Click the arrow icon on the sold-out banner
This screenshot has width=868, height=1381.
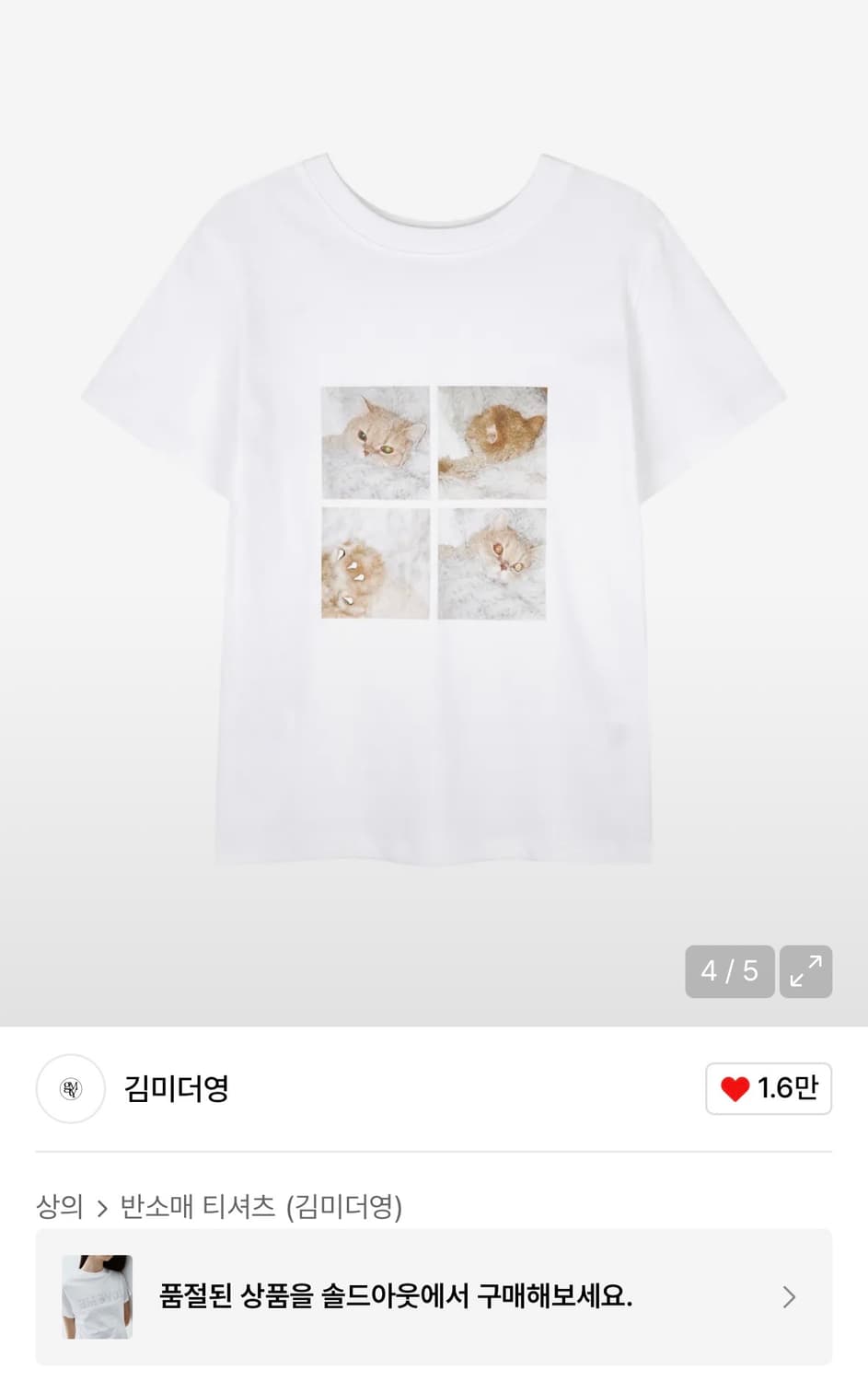point(789,1297)
